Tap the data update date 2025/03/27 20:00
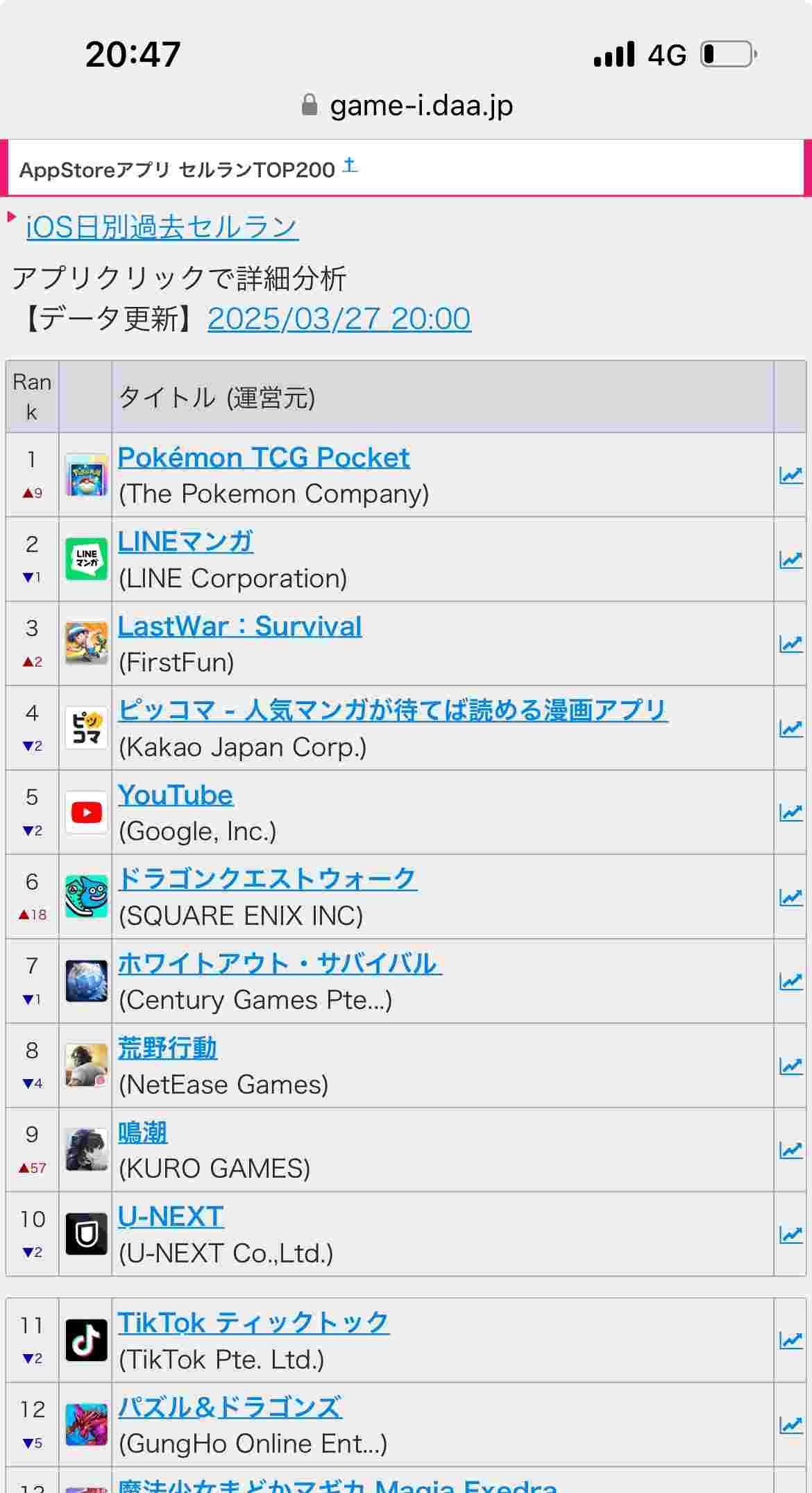 click(339, 319)
